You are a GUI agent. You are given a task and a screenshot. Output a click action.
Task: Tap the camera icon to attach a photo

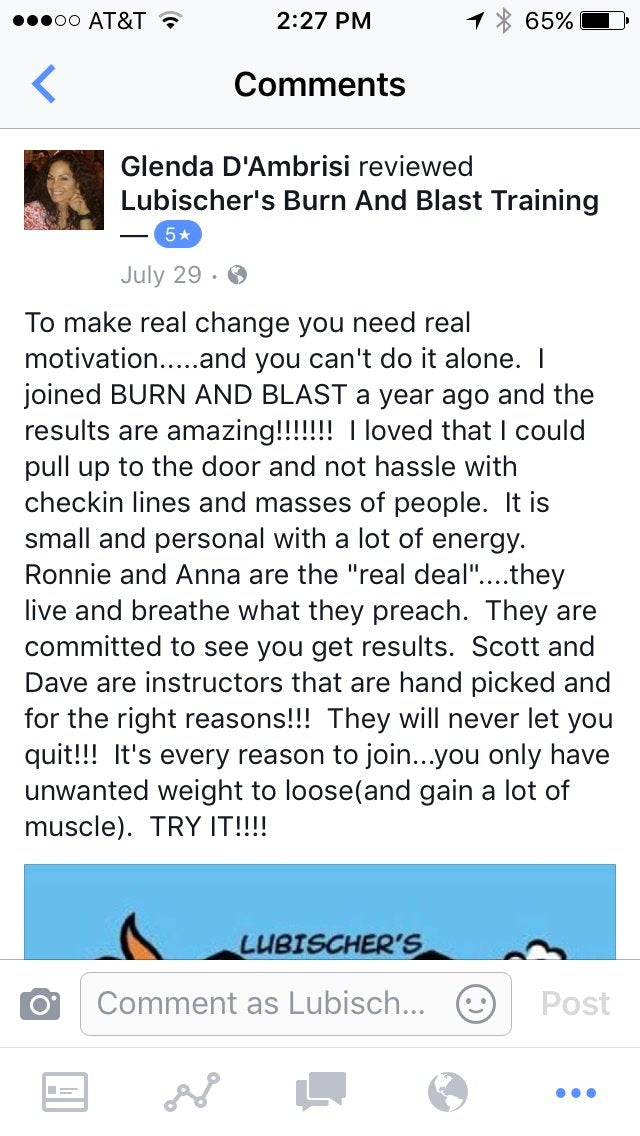point(40,1003)
